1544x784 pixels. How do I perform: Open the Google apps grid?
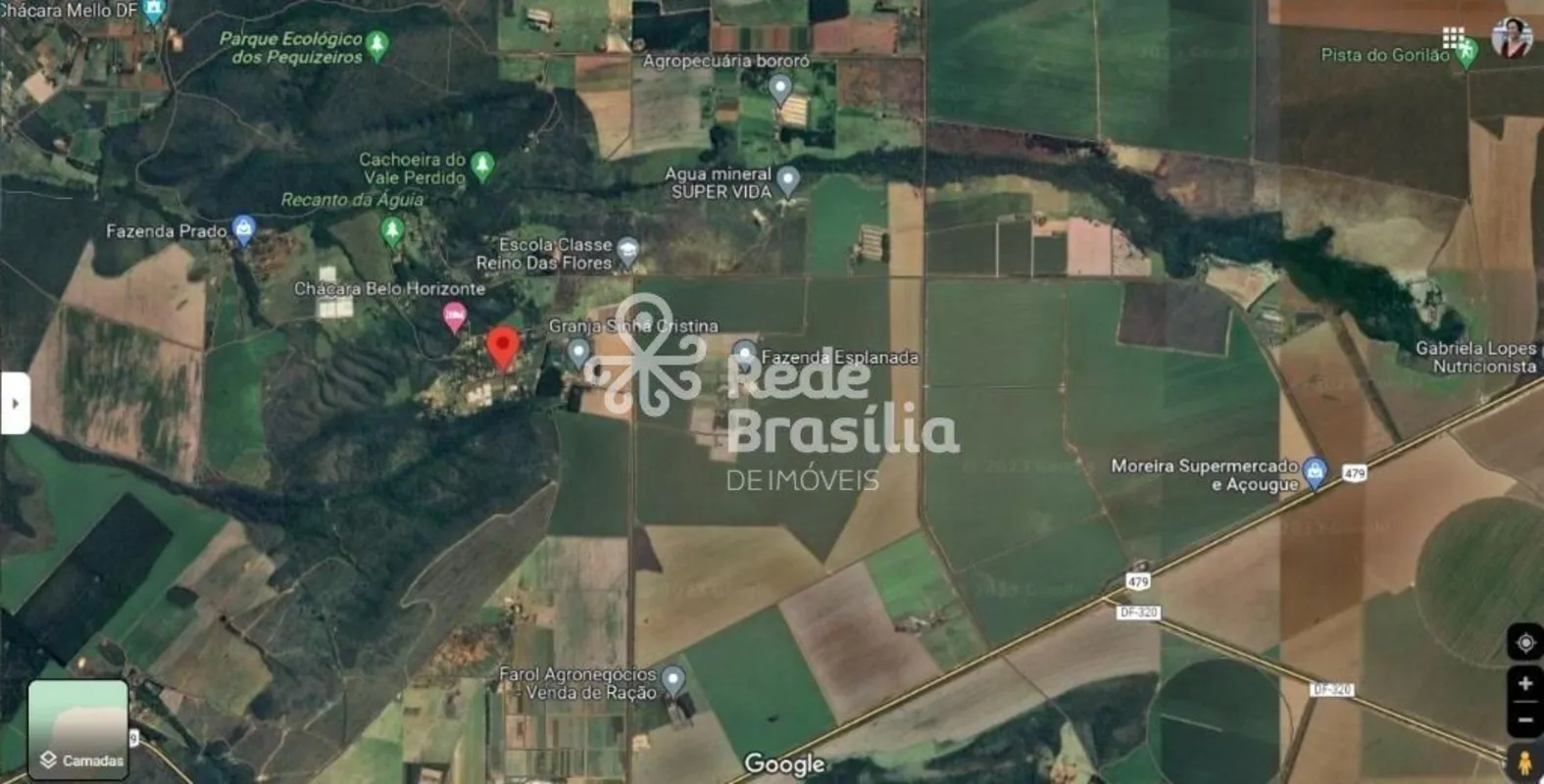click(x=1453, y=38)
